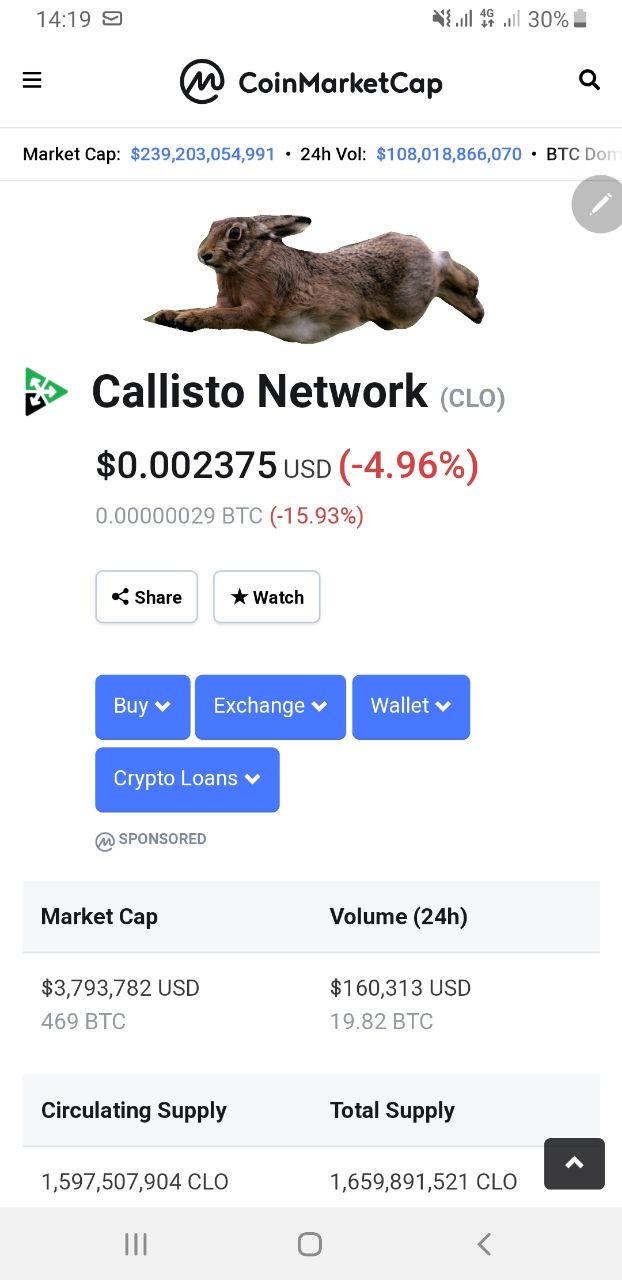Viewport: 622px width, 1280px height.
Task: Open the global market cap value link
Action: click(203, 154)
